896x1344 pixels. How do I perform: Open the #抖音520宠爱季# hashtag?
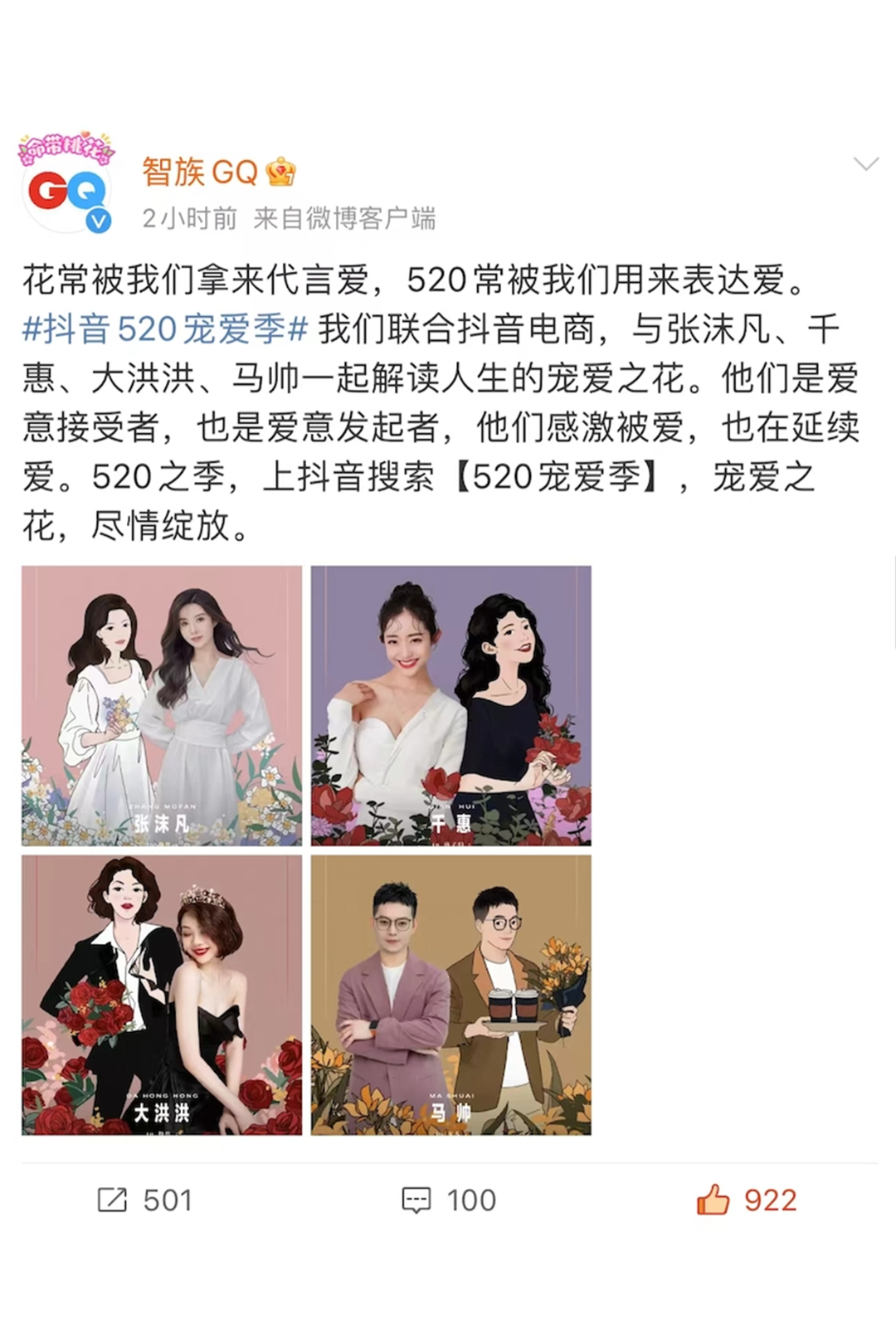click(165, 329)
